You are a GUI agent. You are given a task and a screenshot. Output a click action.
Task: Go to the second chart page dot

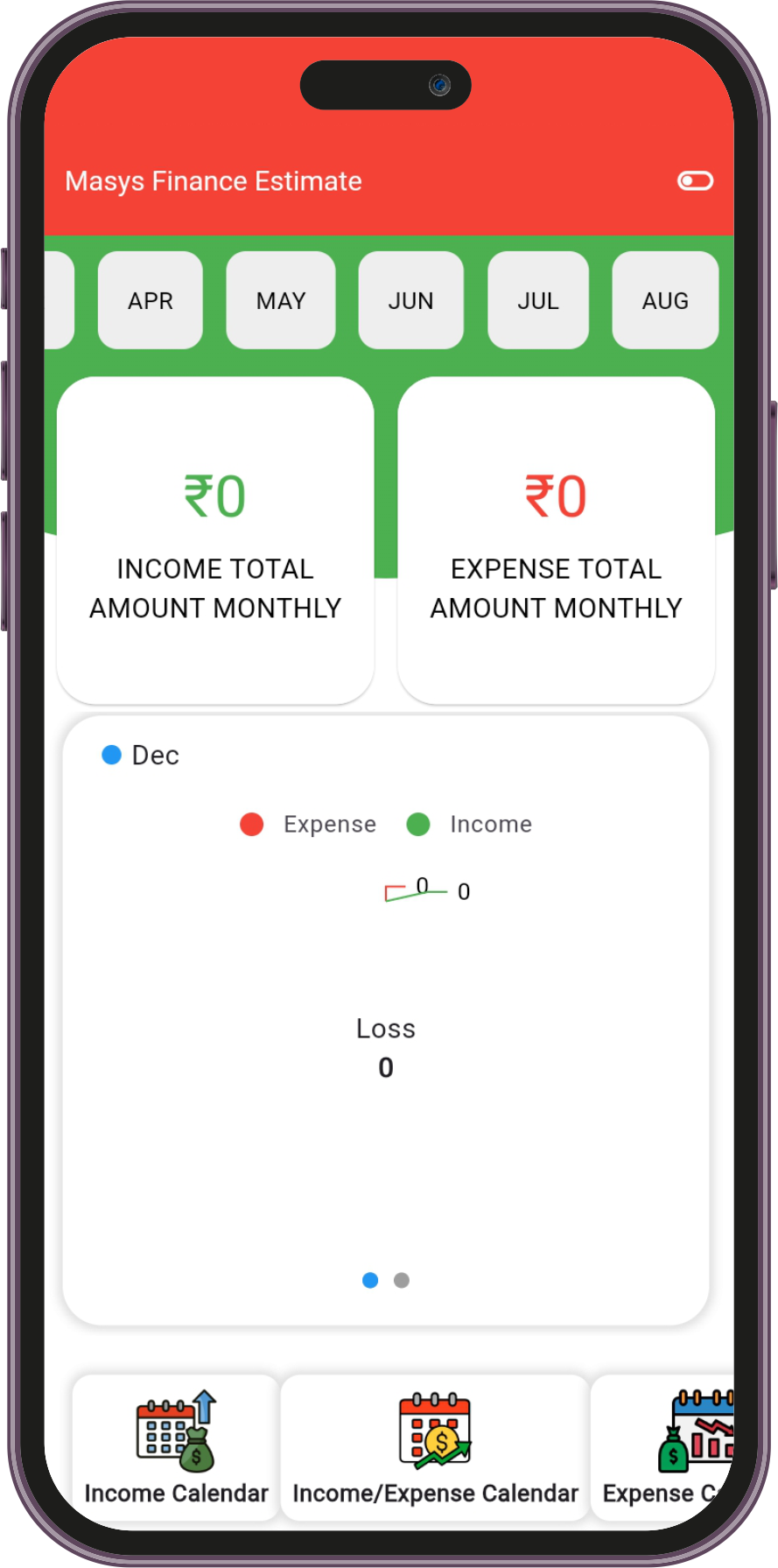coord(402,1280)
